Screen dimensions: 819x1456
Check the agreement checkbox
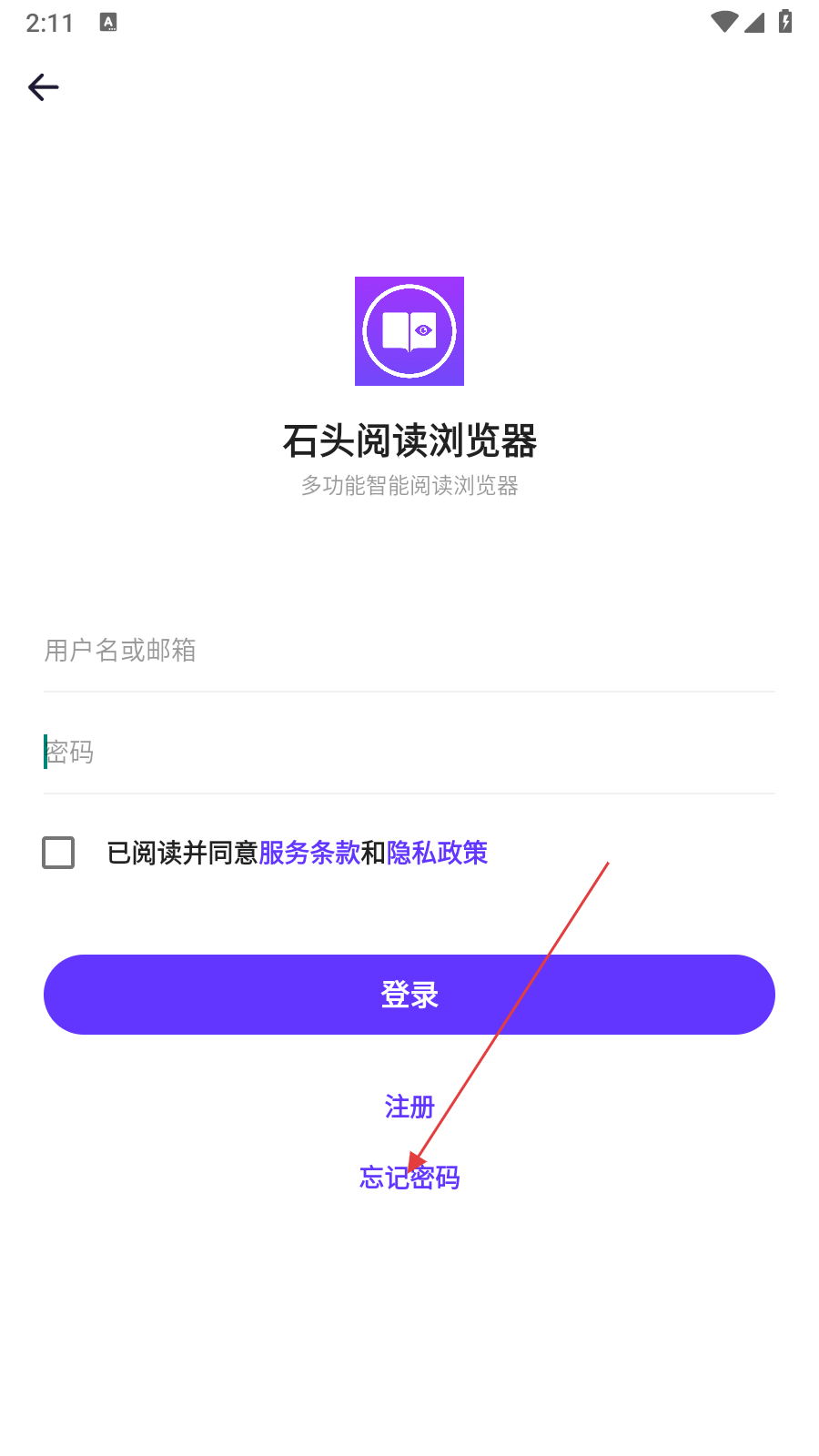tap(59, 853)
